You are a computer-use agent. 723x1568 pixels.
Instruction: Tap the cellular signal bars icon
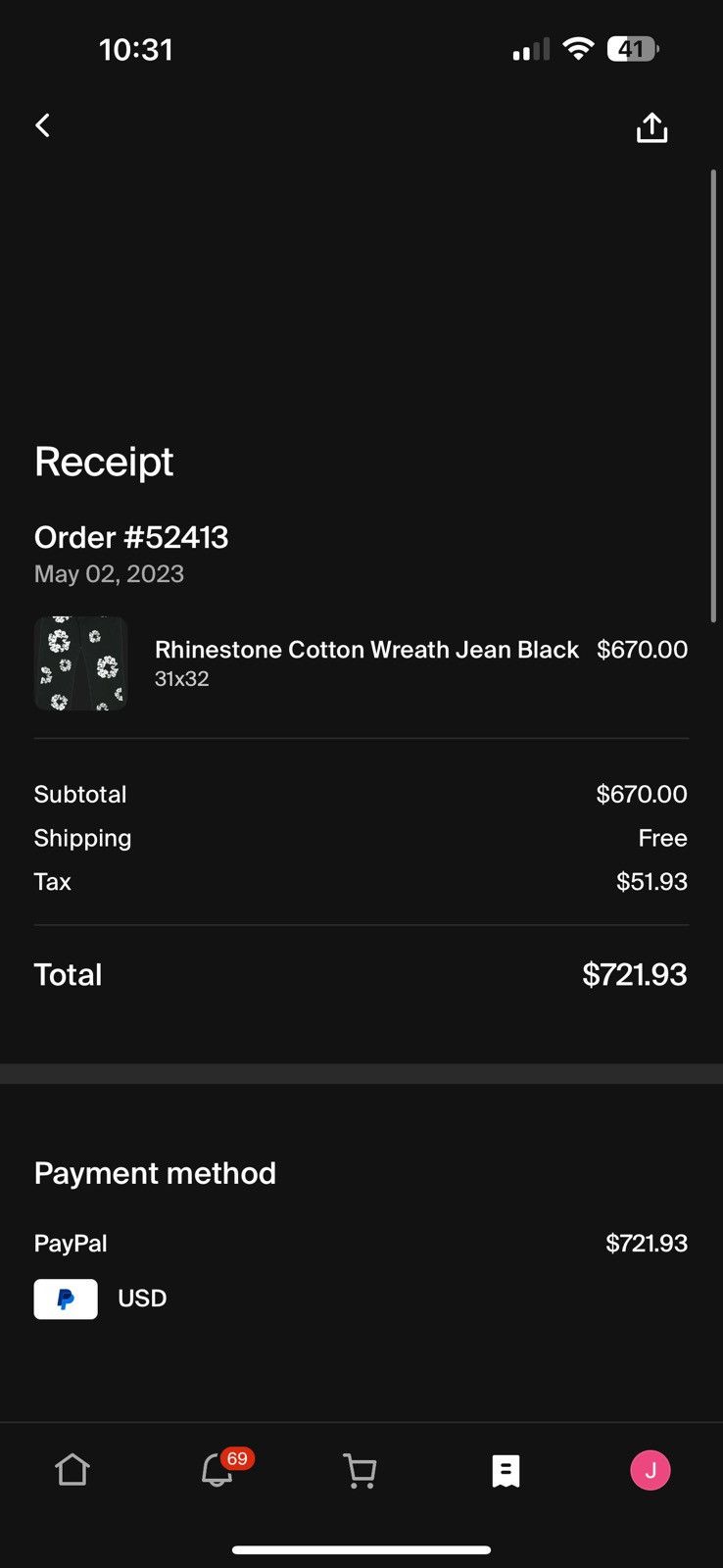click(x=530, y=49)
